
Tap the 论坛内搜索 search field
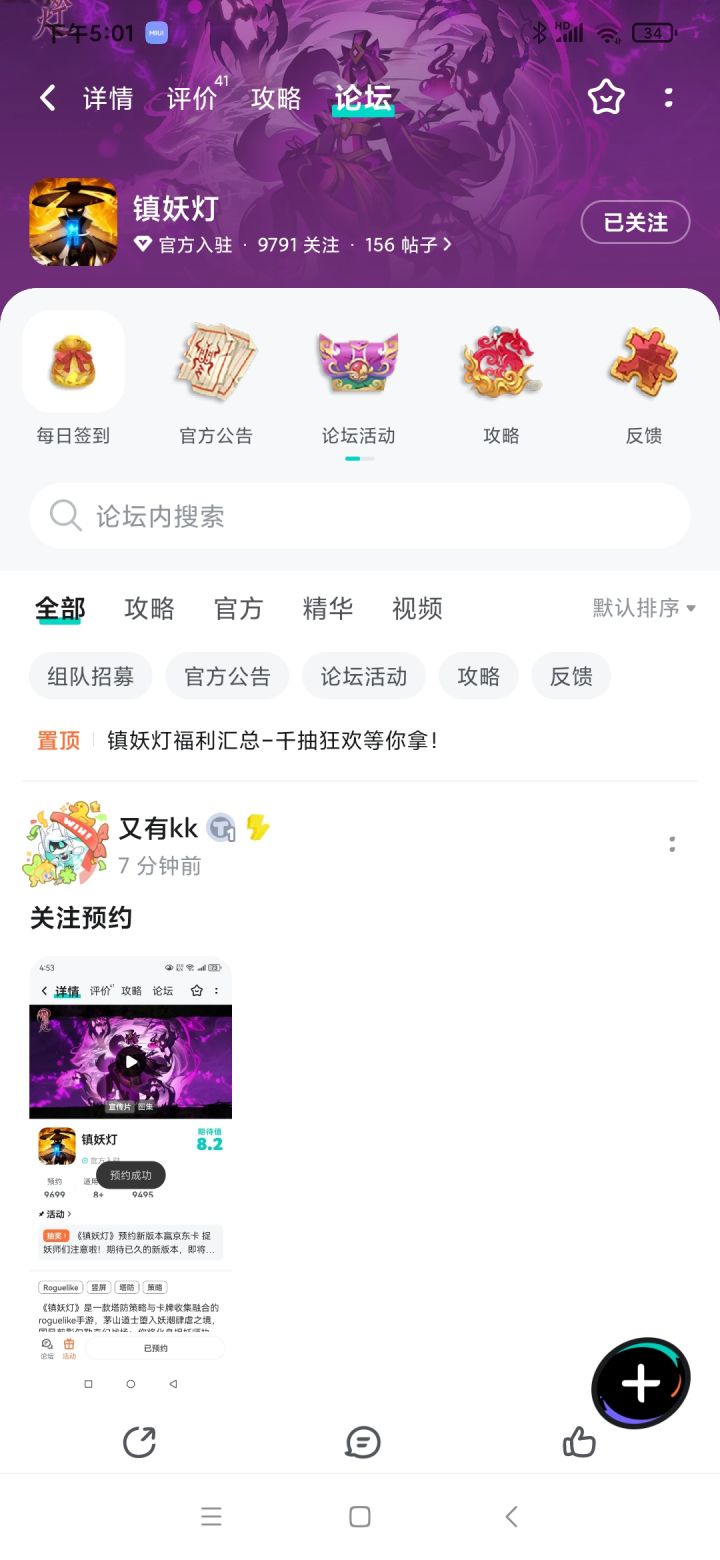[360, 516]
